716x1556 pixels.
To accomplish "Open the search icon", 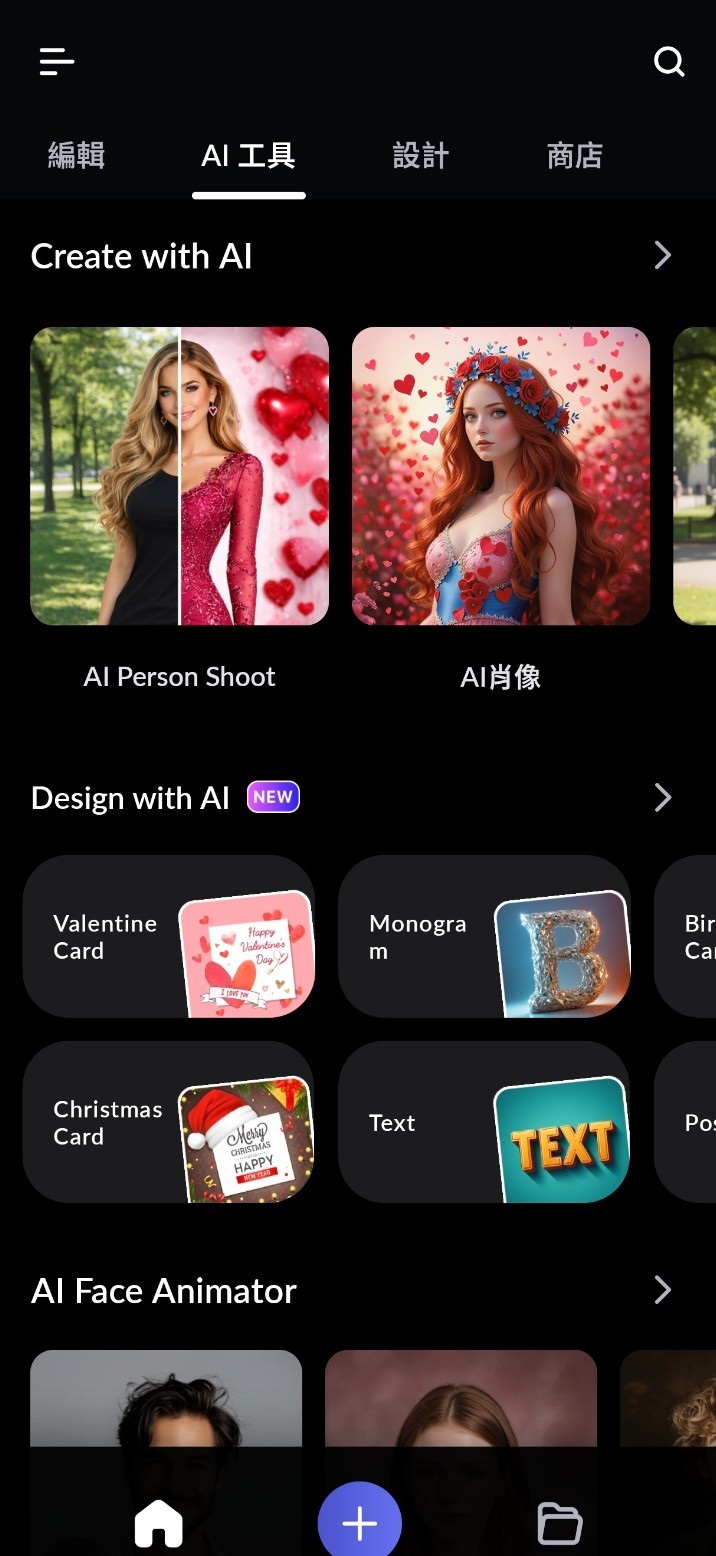I will tap(669, 62).
